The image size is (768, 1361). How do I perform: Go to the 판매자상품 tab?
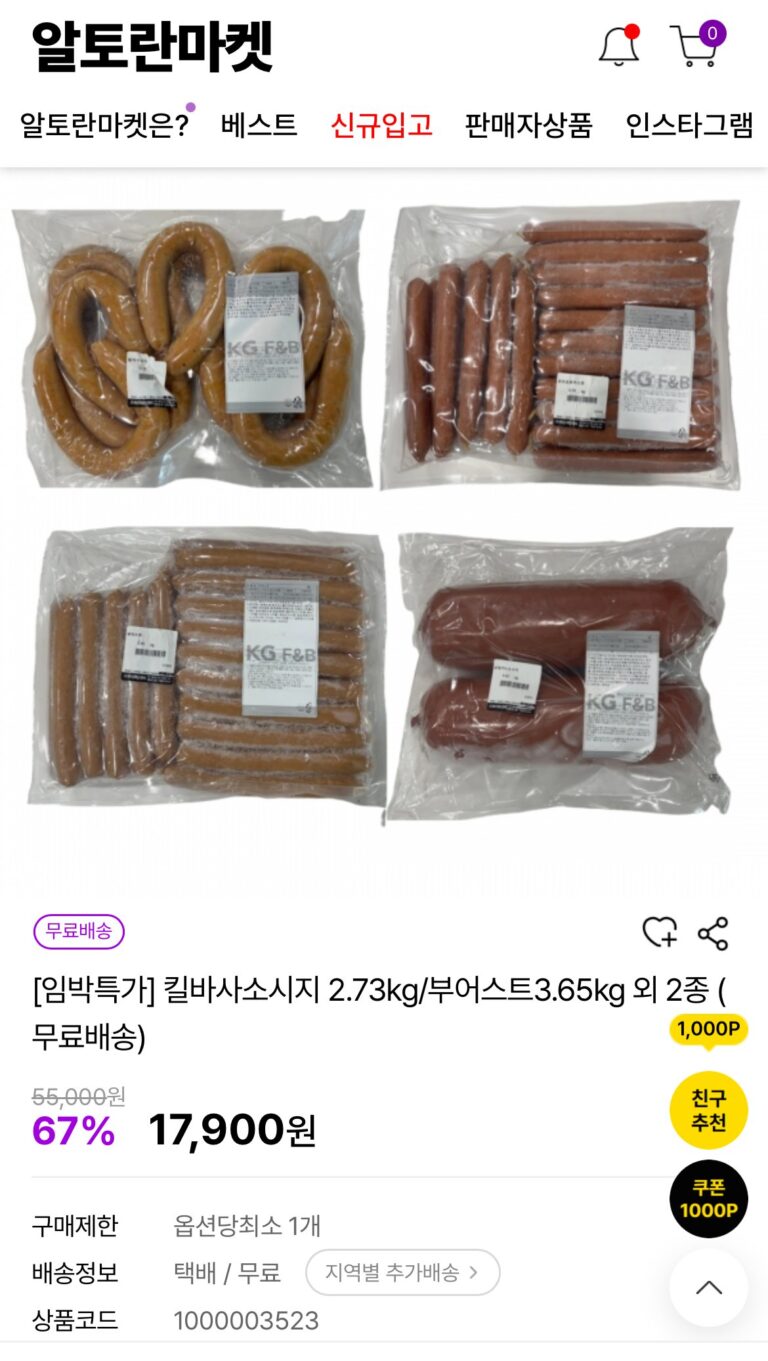(528, 126)
